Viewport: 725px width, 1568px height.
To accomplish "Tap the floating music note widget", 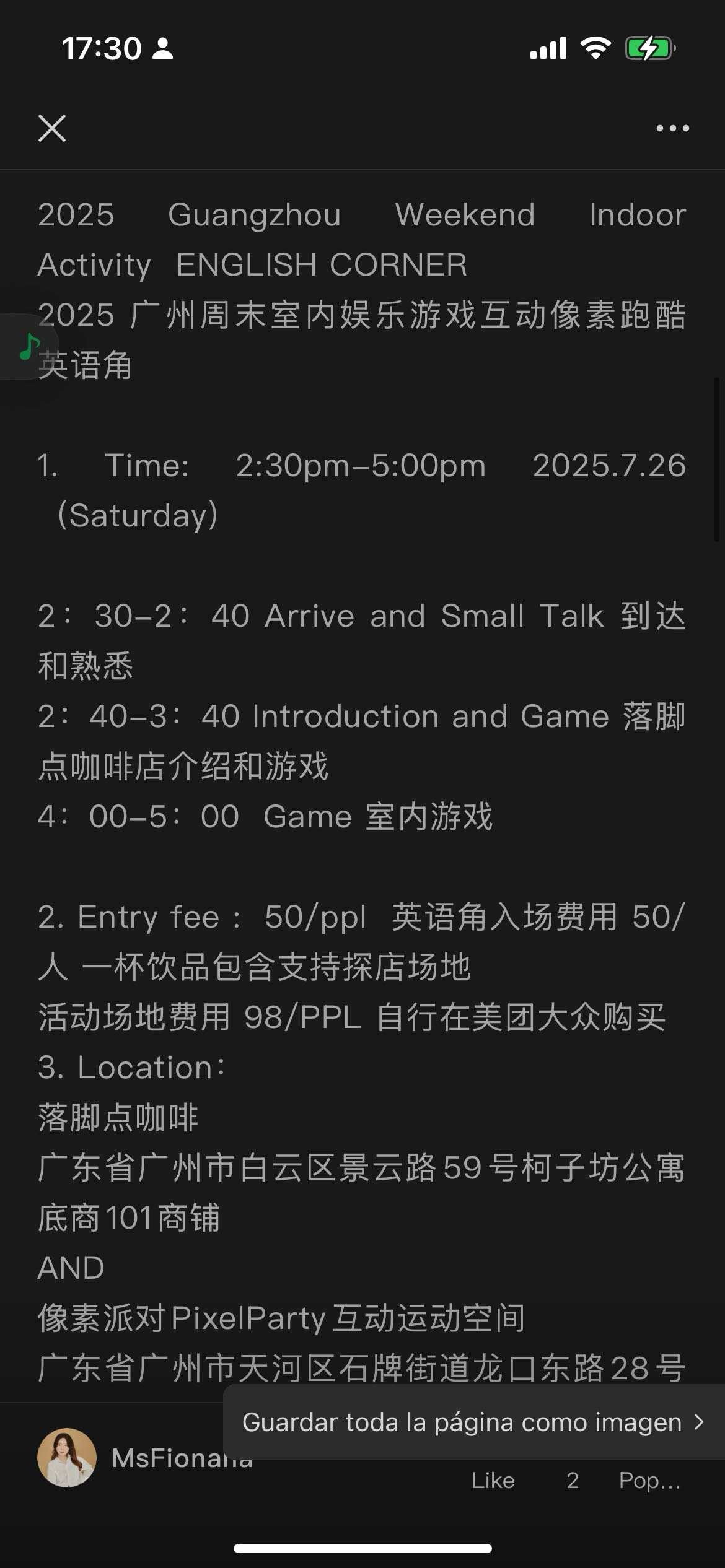I will pos(28,347).
